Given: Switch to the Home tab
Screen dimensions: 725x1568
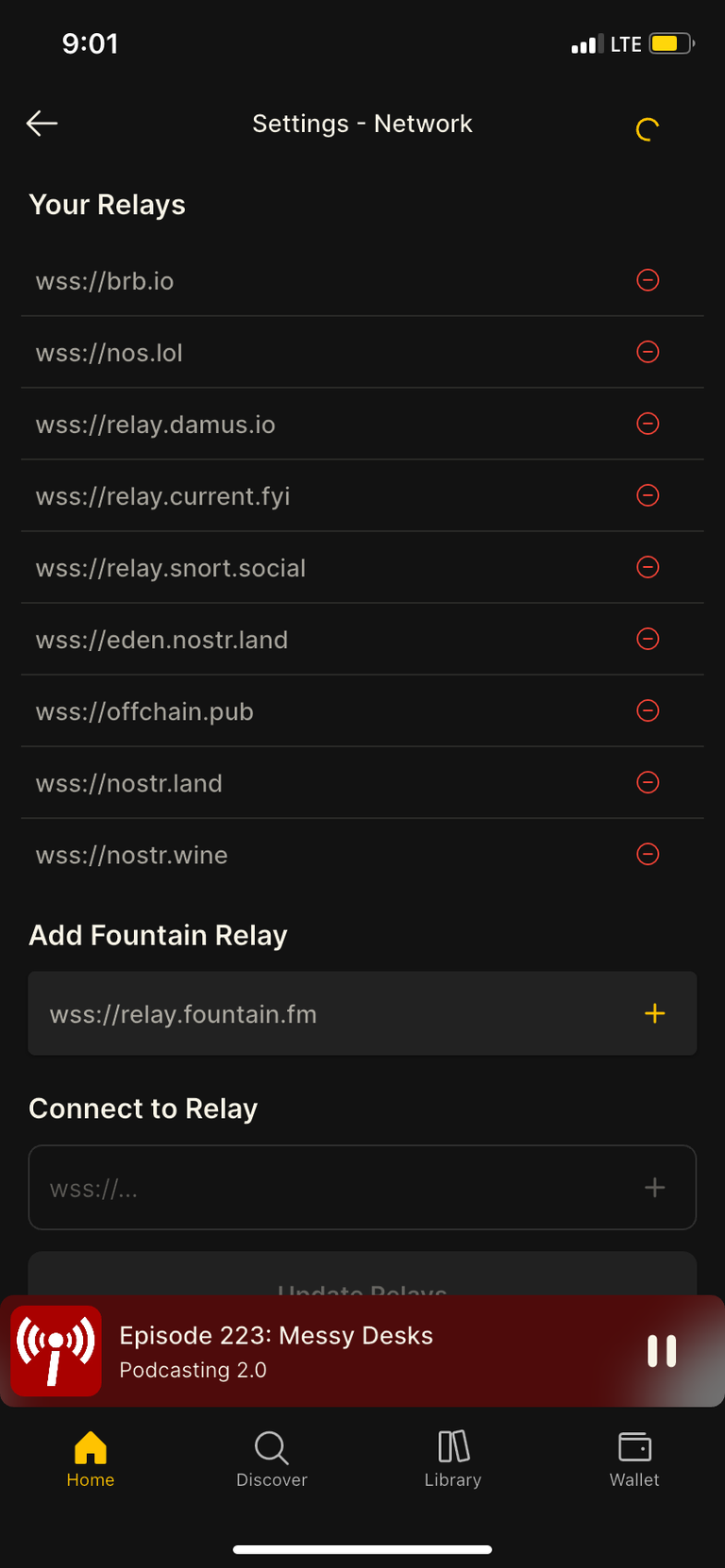Looking at the screenshot, I should point(91,1459).
